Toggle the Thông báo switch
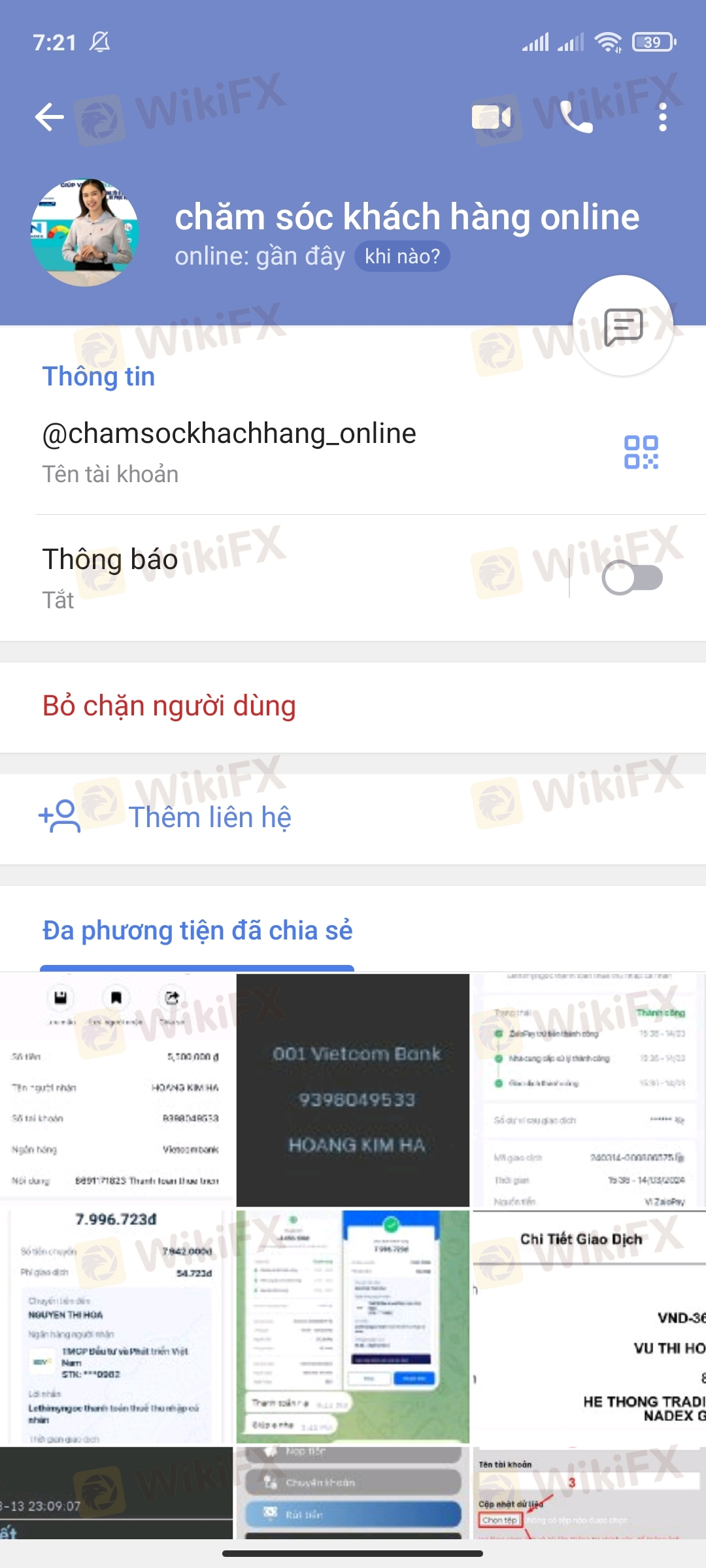This screenshot has width=706, height=1568. click(x=632, y=578)
